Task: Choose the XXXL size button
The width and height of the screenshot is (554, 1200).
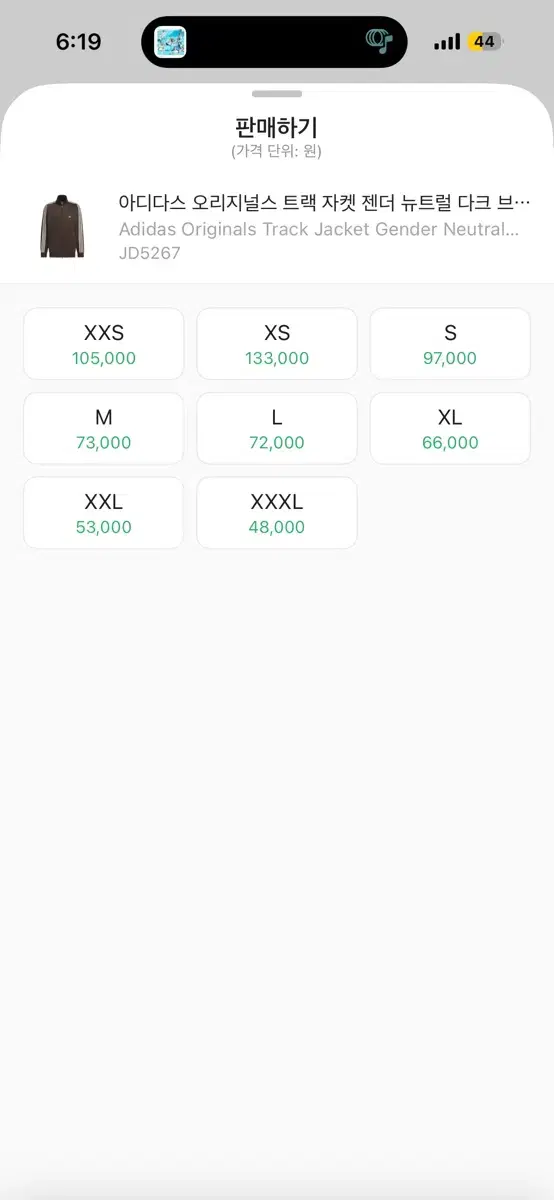Action: pyautogui.click(x=277, y=513)
